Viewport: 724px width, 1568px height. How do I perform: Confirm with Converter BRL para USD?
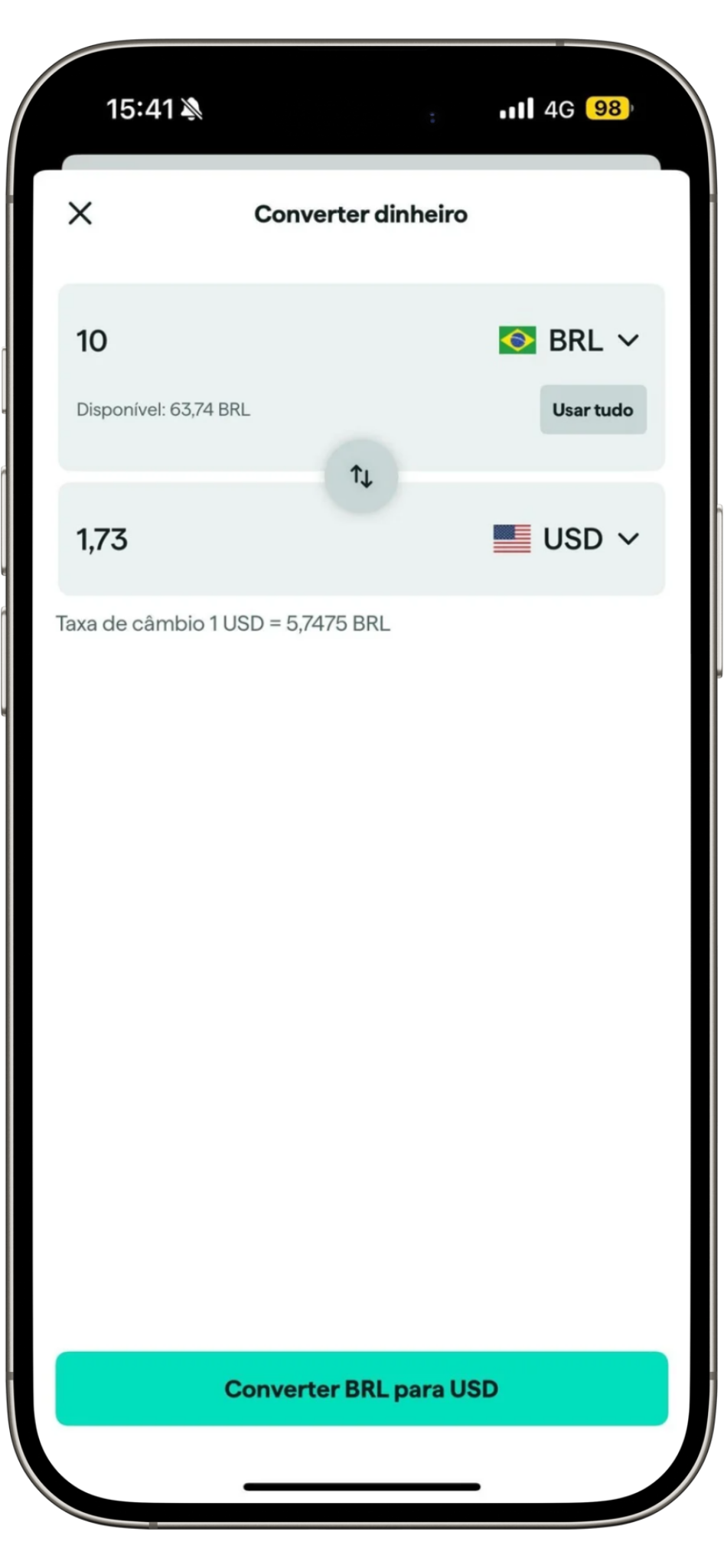coord(361,1388)
